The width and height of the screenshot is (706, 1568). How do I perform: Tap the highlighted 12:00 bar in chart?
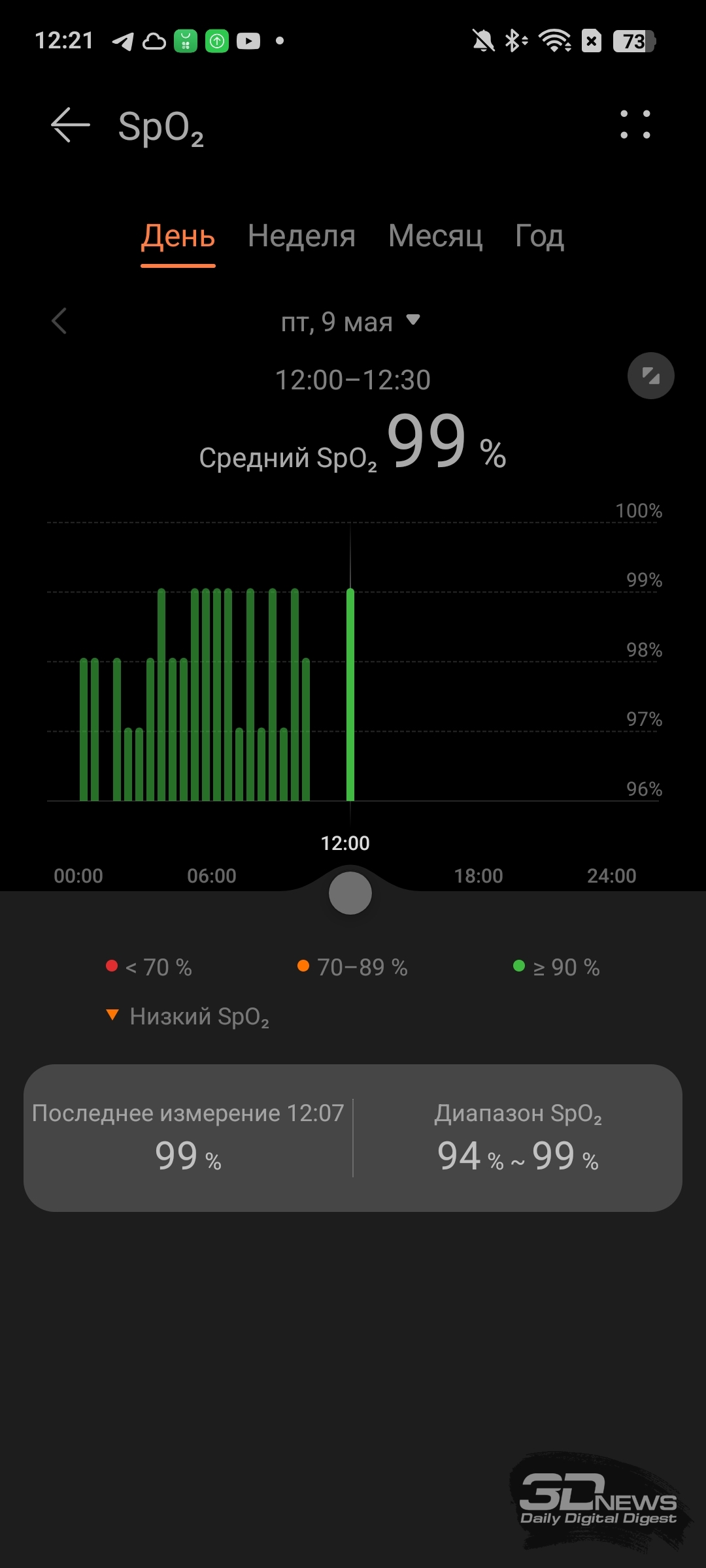[x=350, y=694]
